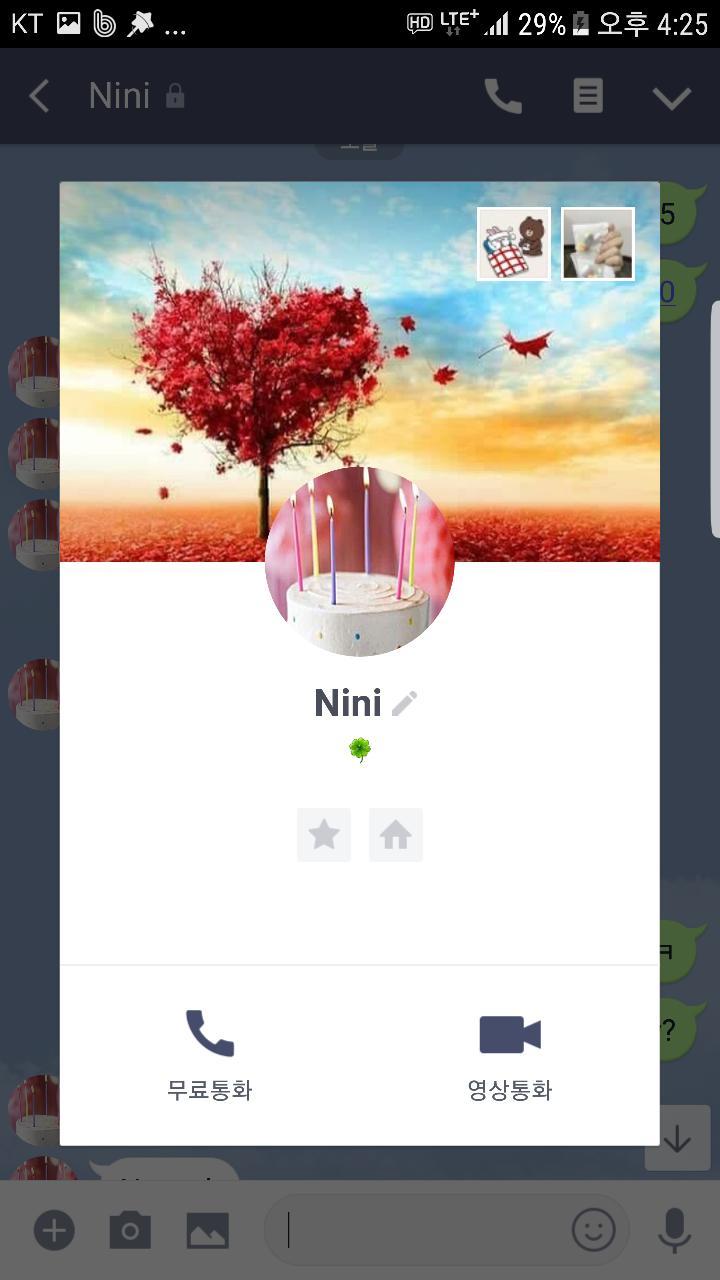The width and height of the screenshot is (720, 1280).
Task: Open Nini's home timeline via house icon
Action: (x=396, y=835)
